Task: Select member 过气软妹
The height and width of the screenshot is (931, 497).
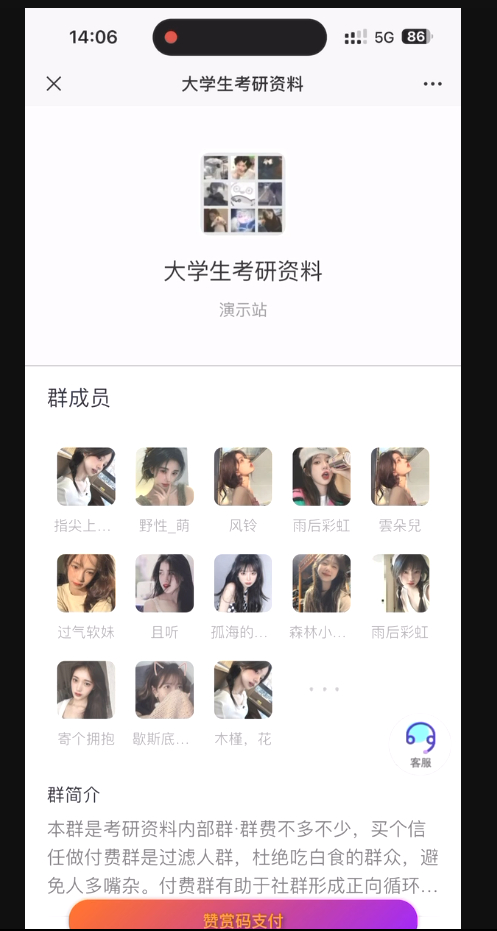Action: (x=86, y=583)
